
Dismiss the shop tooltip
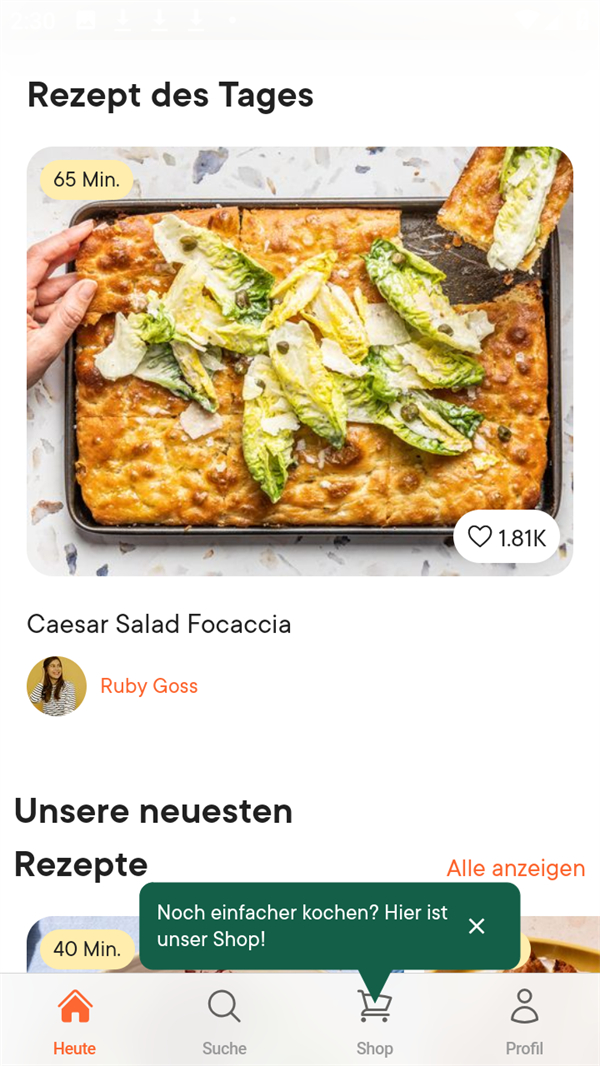point(477,926)
